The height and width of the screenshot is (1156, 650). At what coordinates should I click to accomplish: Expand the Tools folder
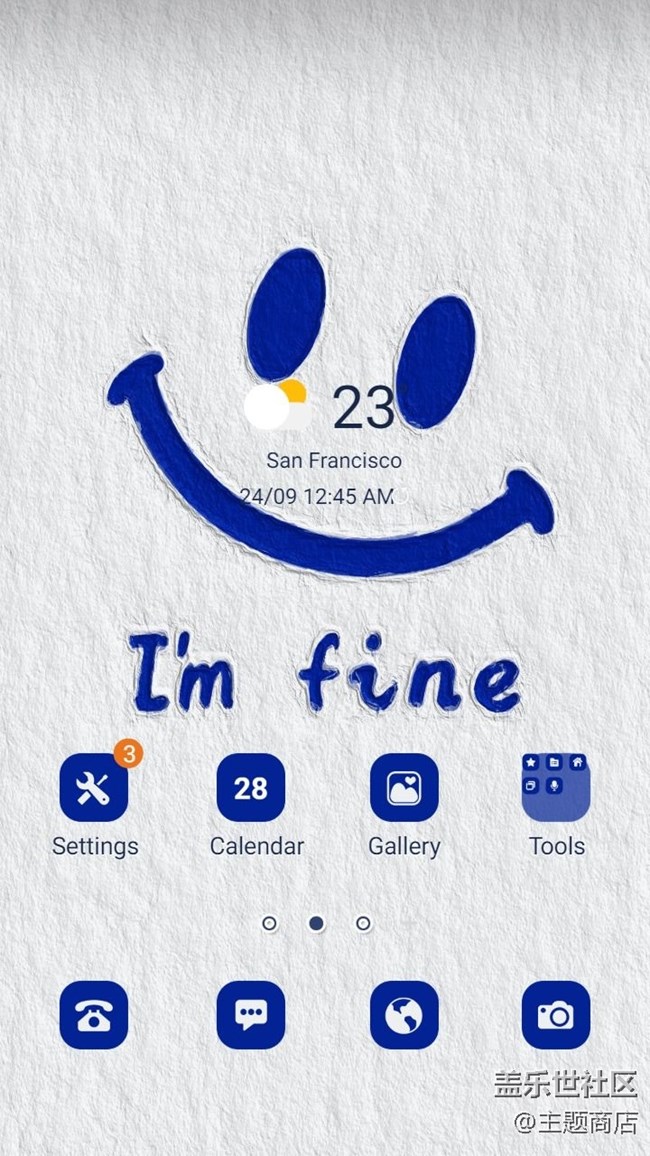(556, 788)
